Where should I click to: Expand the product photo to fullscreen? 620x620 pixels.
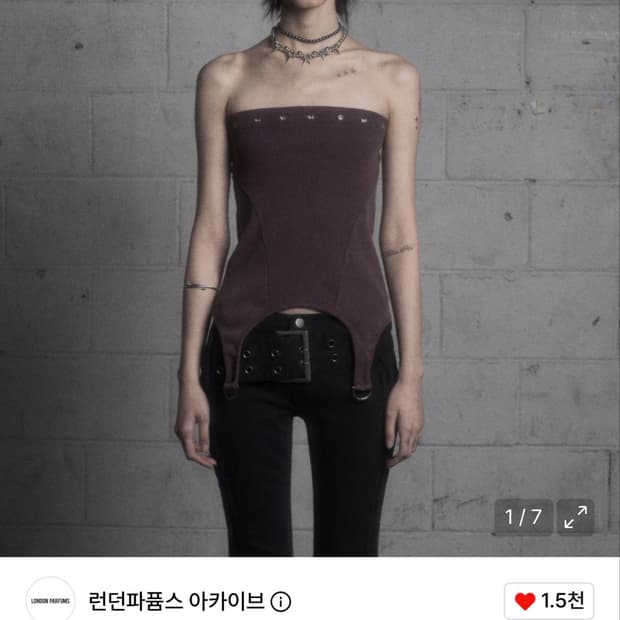[x=575, y=517]
